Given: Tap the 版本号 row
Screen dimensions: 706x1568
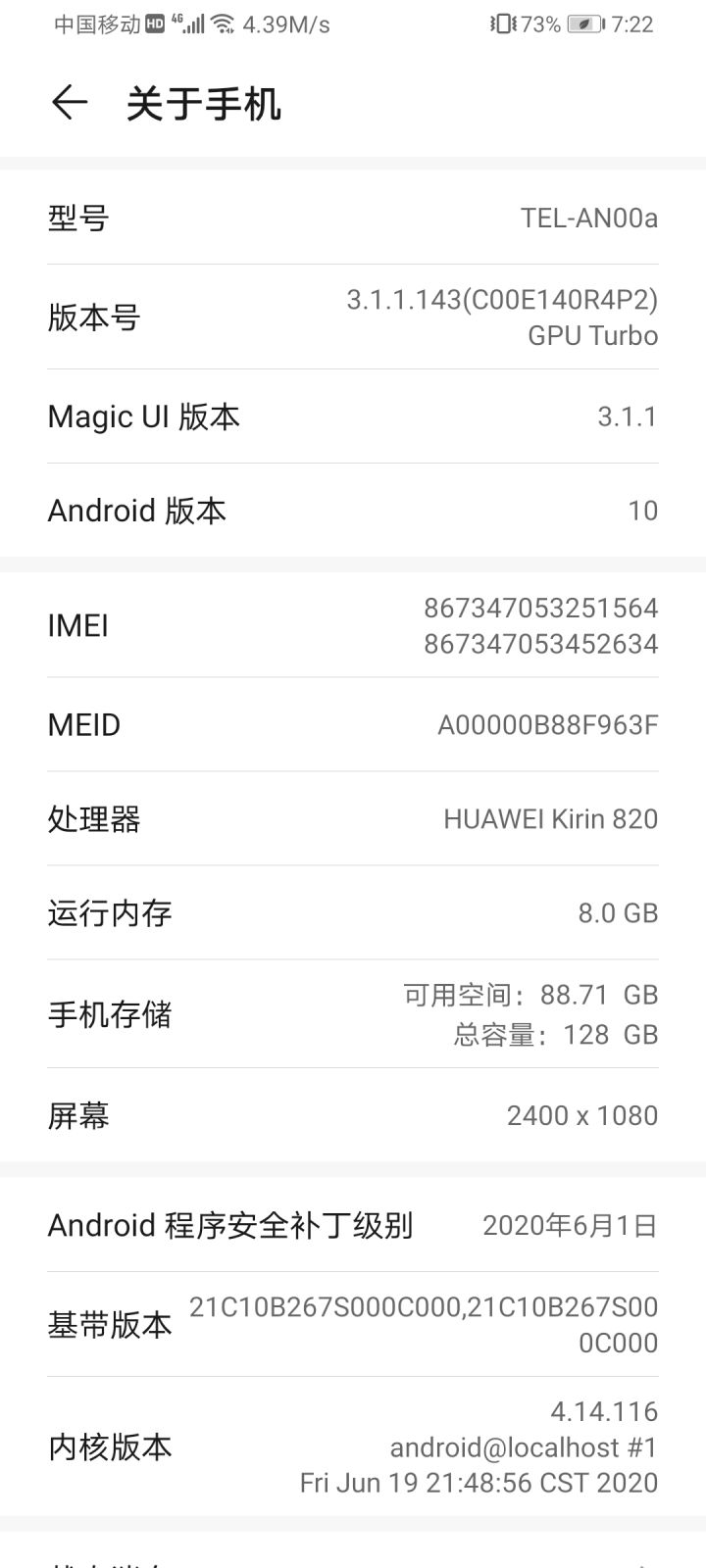Looking at the screenshot, I should coord(353,317).
